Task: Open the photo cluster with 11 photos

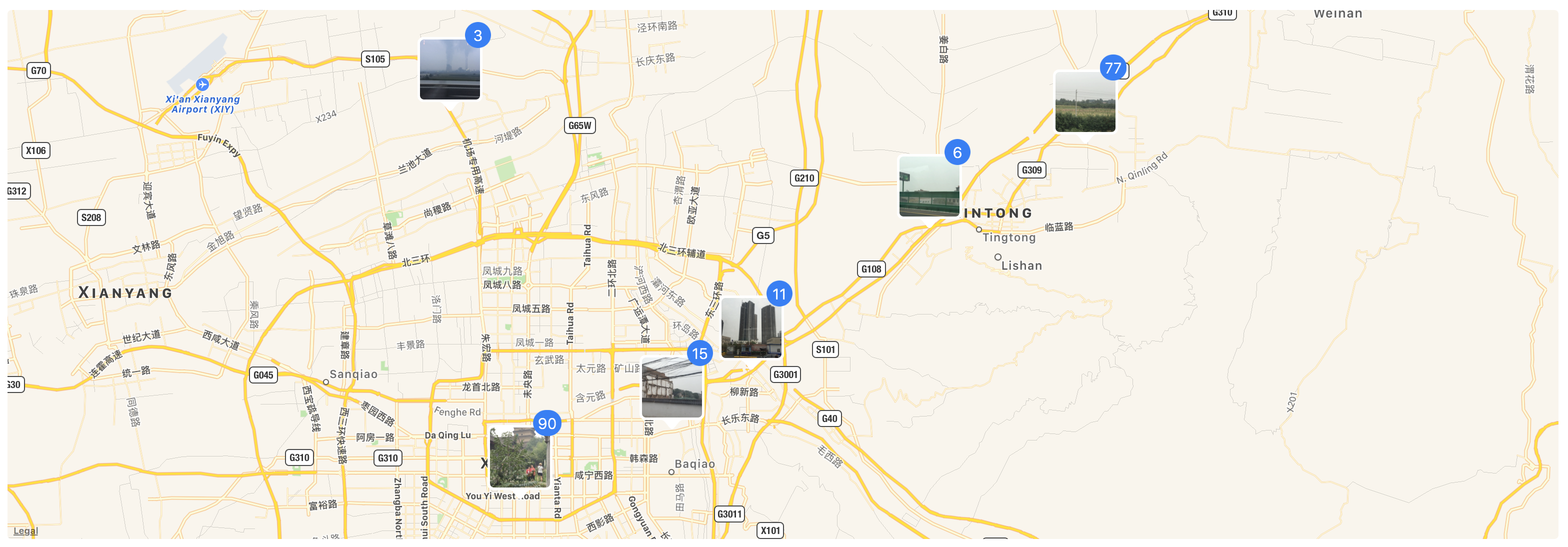Action: click(750, 327)
